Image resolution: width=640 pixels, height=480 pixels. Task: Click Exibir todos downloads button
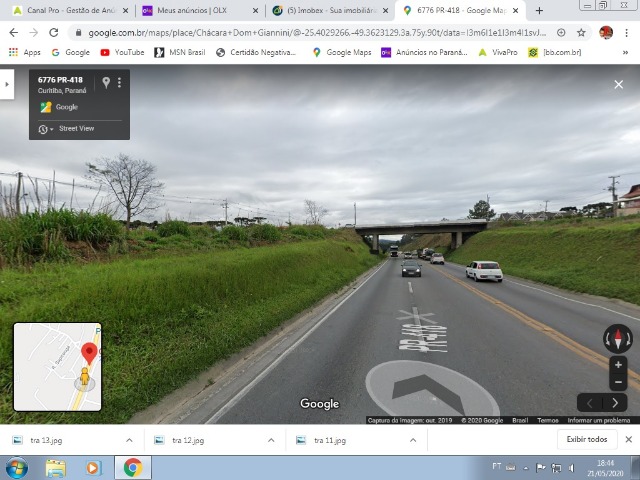[586, 439]
